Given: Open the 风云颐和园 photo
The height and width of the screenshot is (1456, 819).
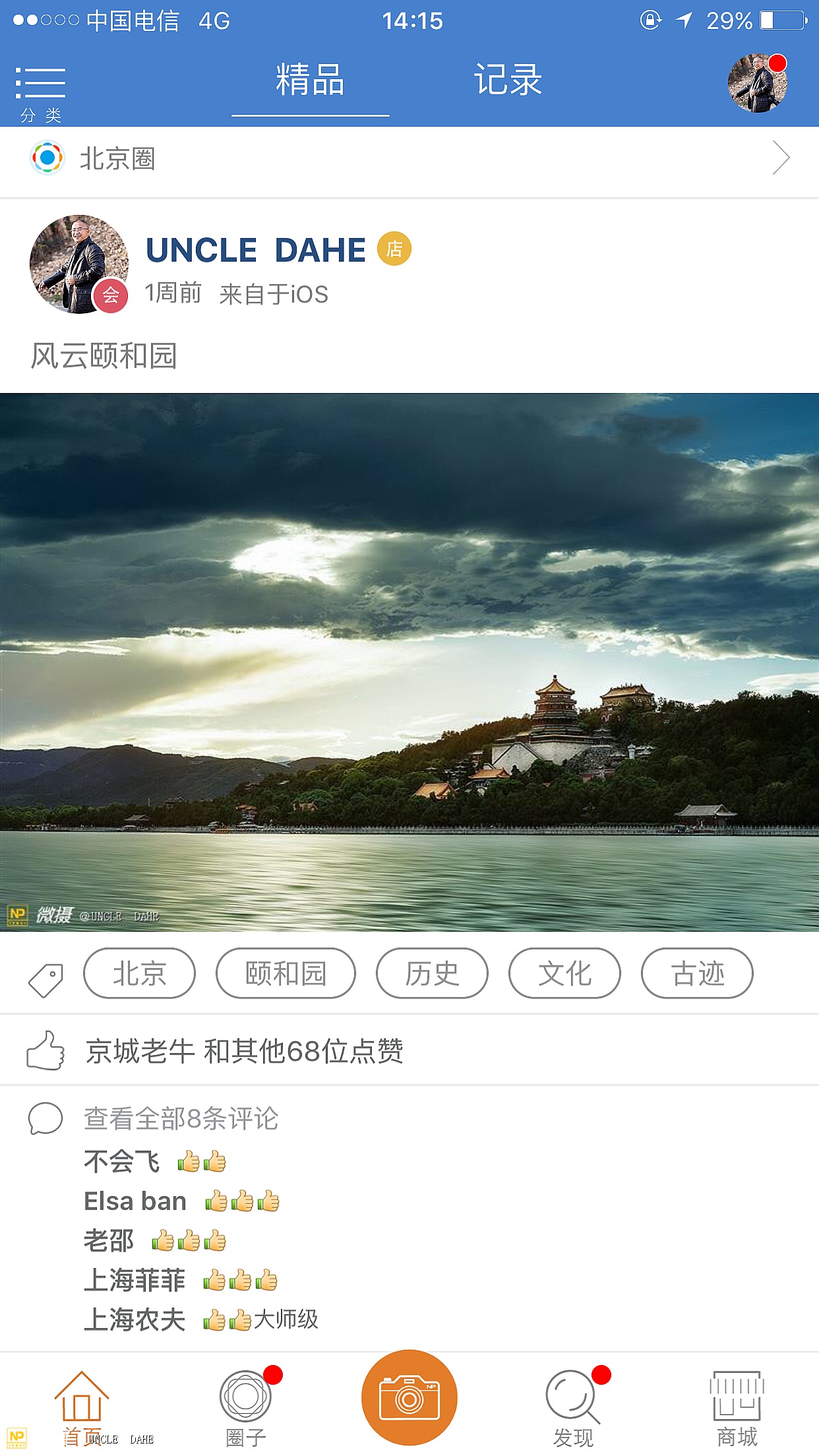Looking at the screenshot, I should 409,661.
